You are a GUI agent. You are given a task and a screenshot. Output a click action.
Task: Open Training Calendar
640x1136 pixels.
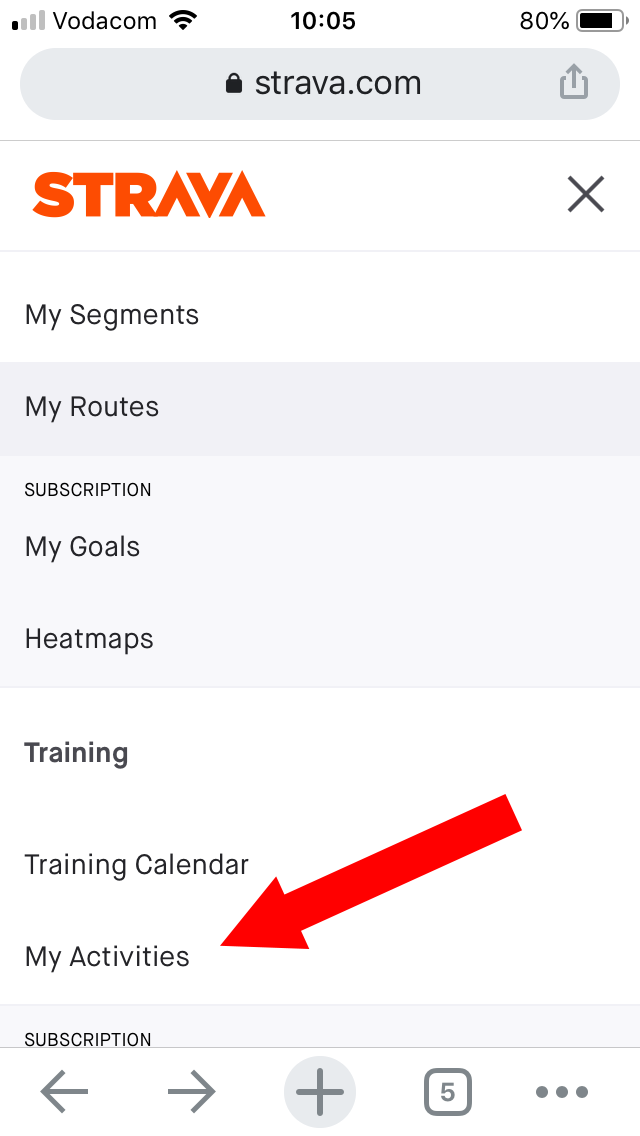[x=320, y=864]
